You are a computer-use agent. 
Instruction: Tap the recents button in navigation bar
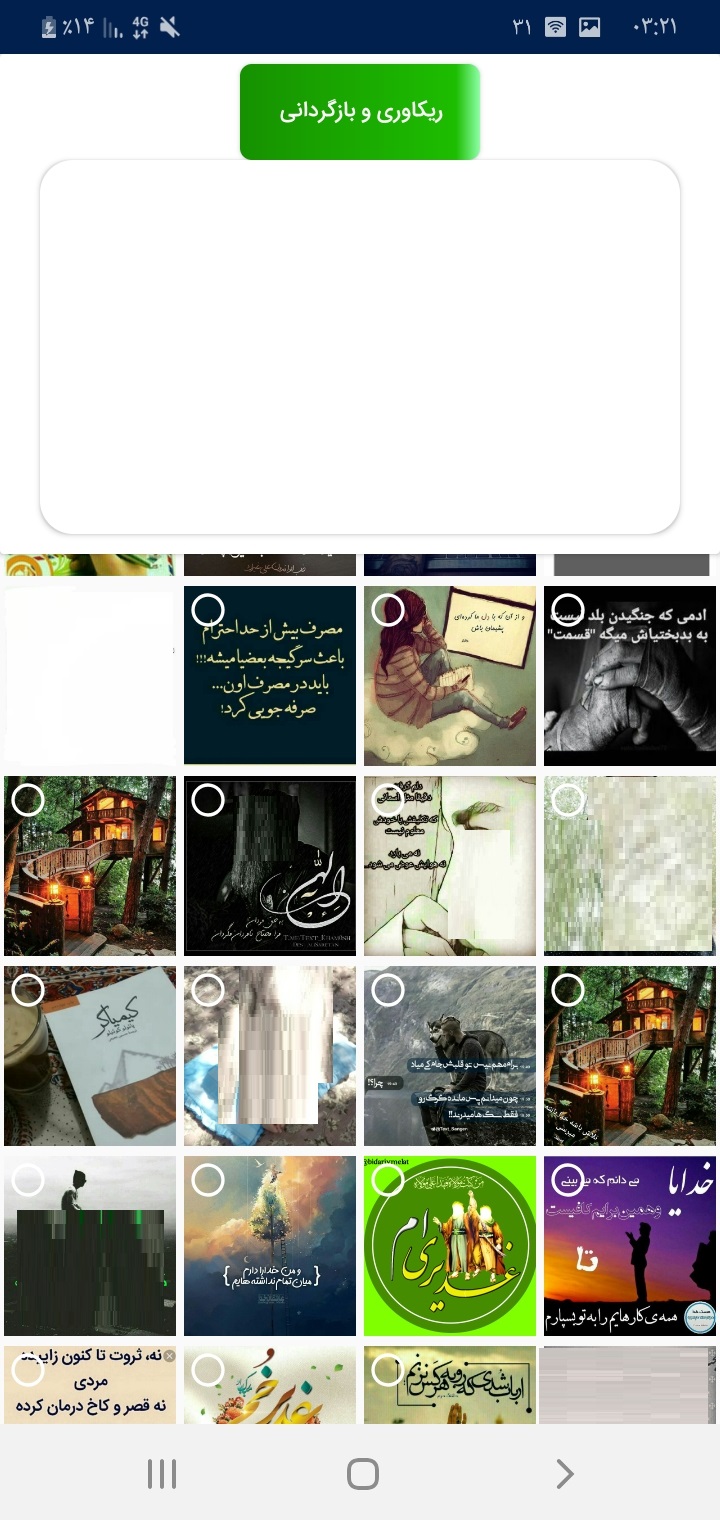[162, 1473]
